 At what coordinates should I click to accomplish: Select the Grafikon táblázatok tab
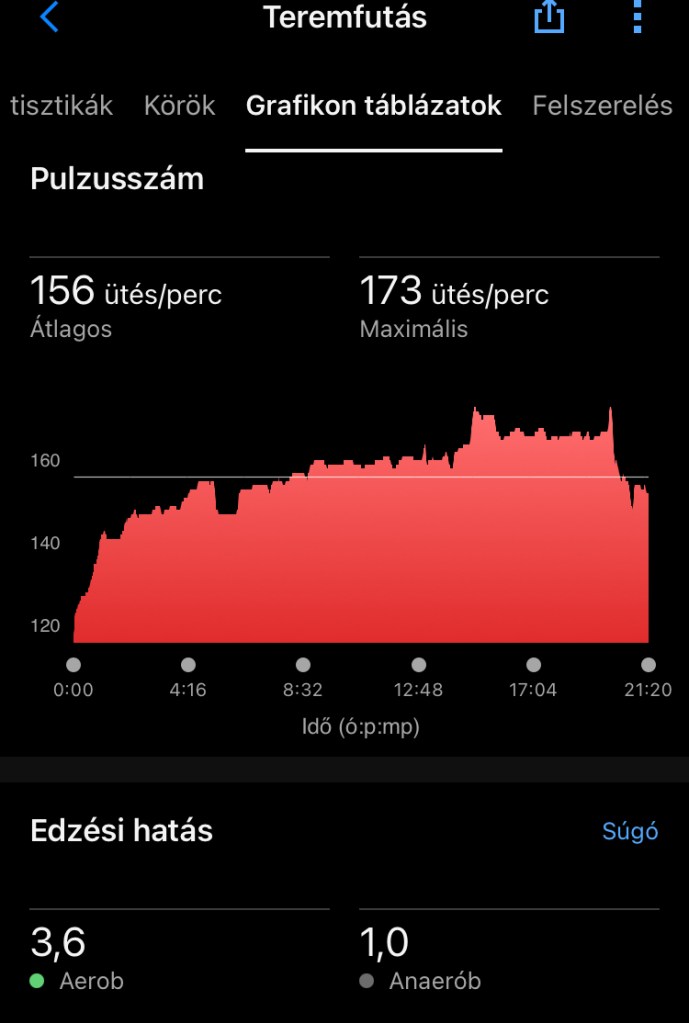tap(373, 106)
